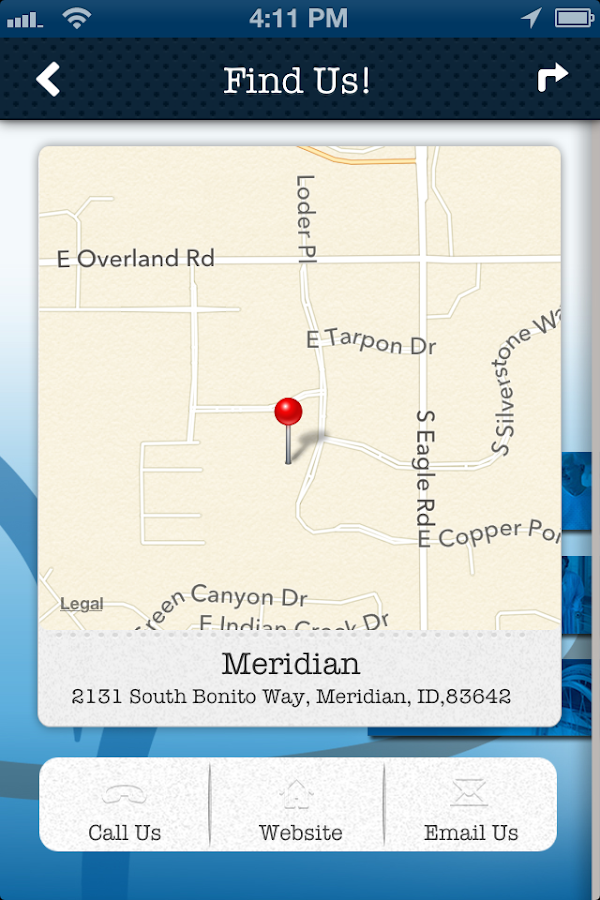Go back using the left arrow
600x900 pixels.
click(48, 79)
